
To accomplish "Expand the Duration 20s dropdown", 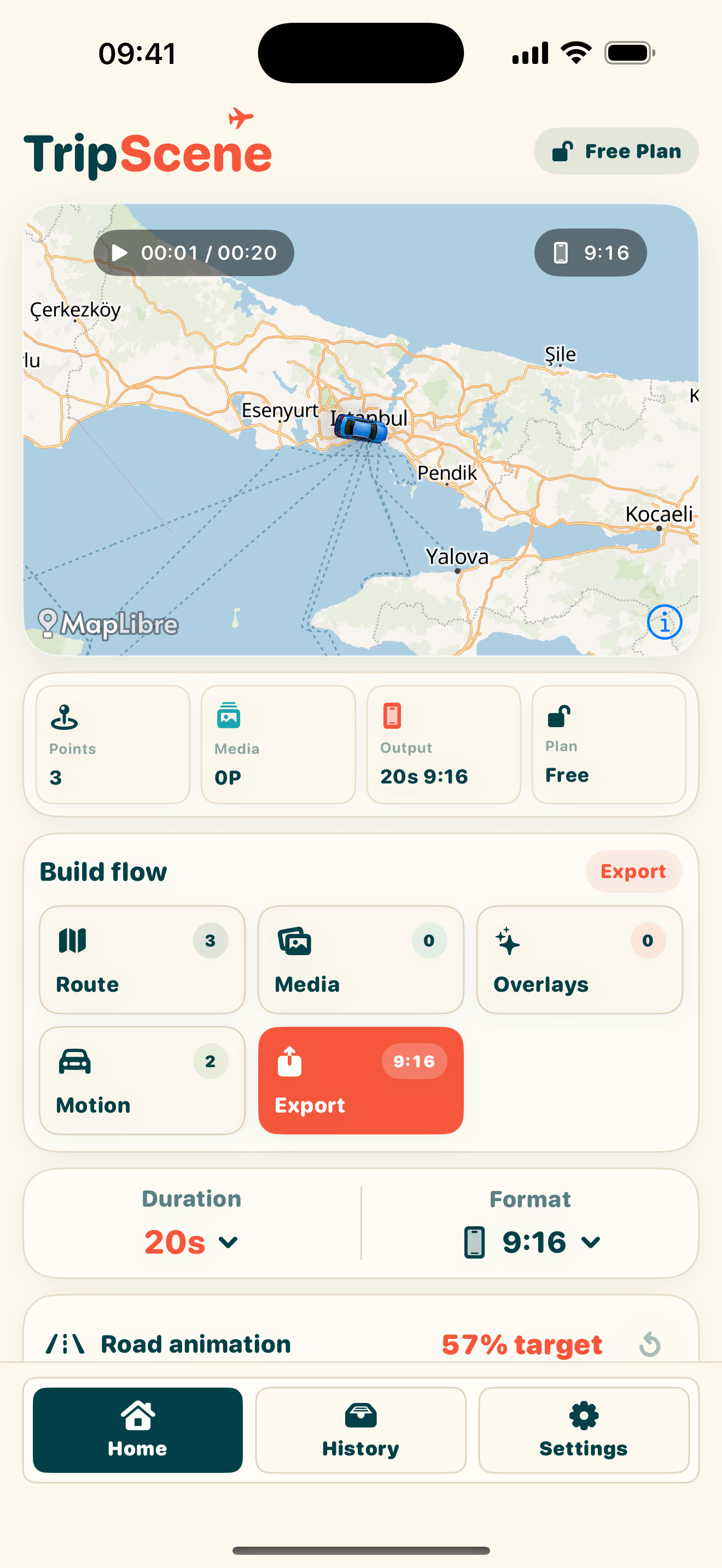I will point(191,1242).
